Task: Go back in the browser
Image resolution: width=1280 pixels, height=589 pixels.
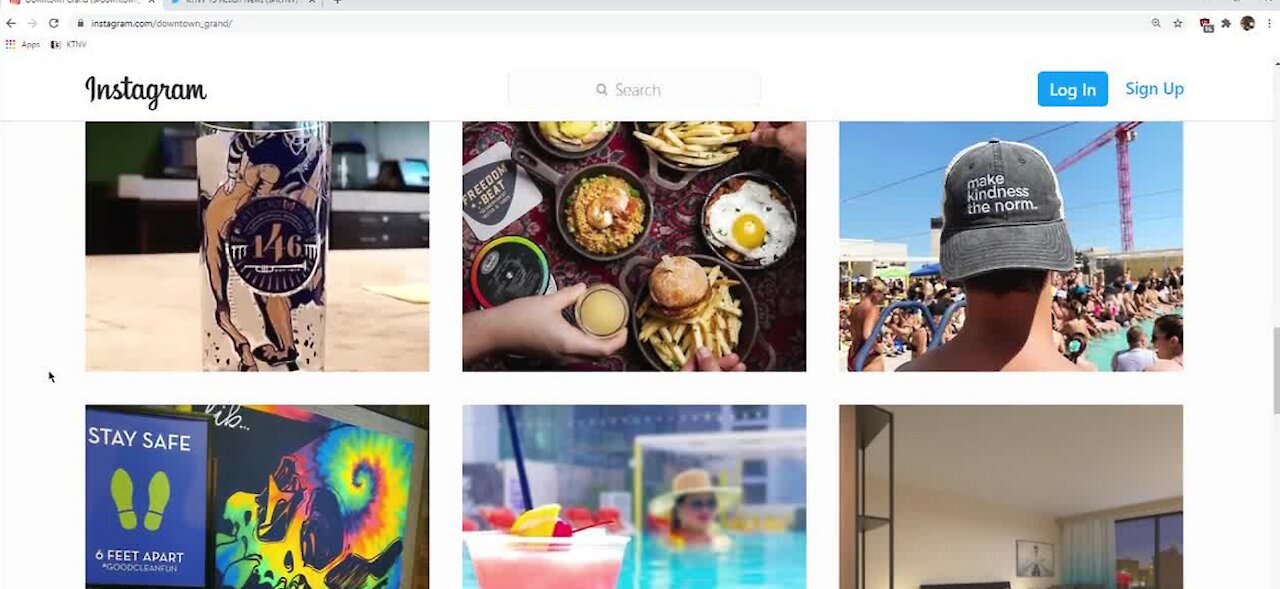Action: tap(11, 23)
